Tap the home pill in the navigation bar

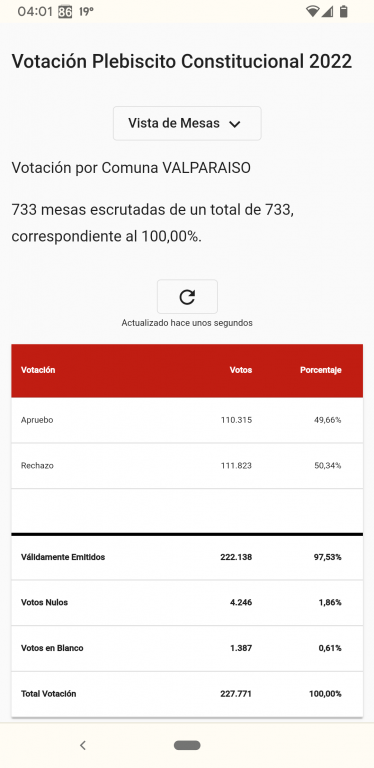click(x=187, y=745)
